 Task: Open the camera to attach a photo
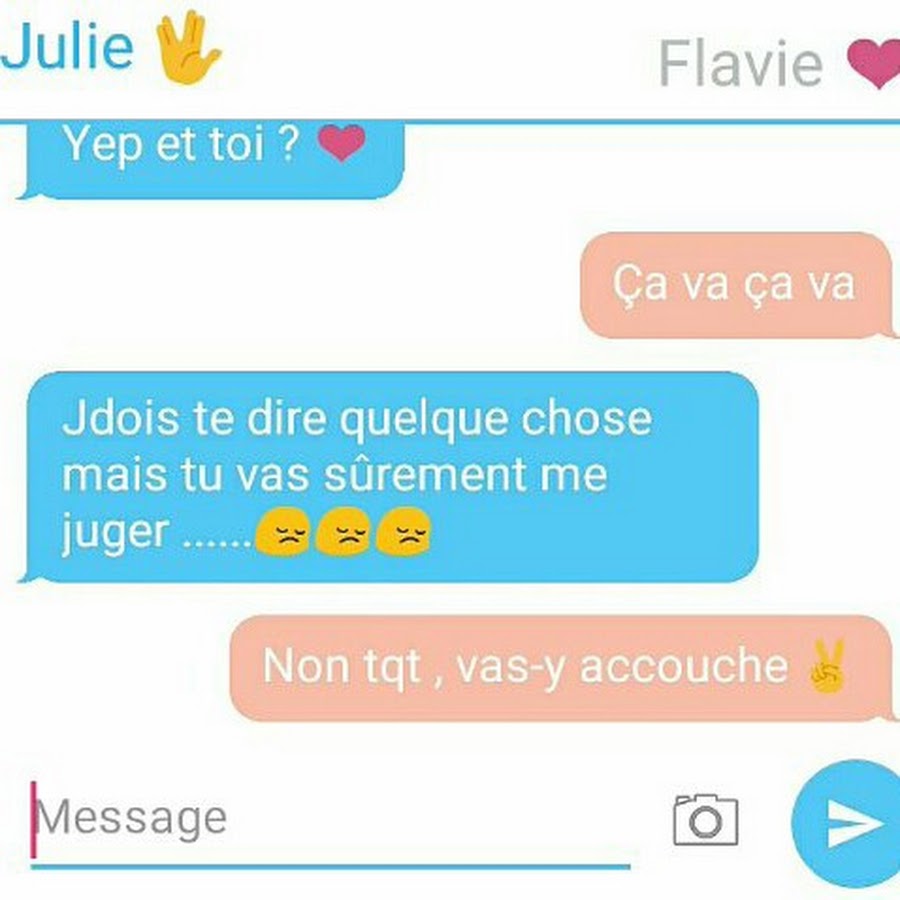[705, 820]
